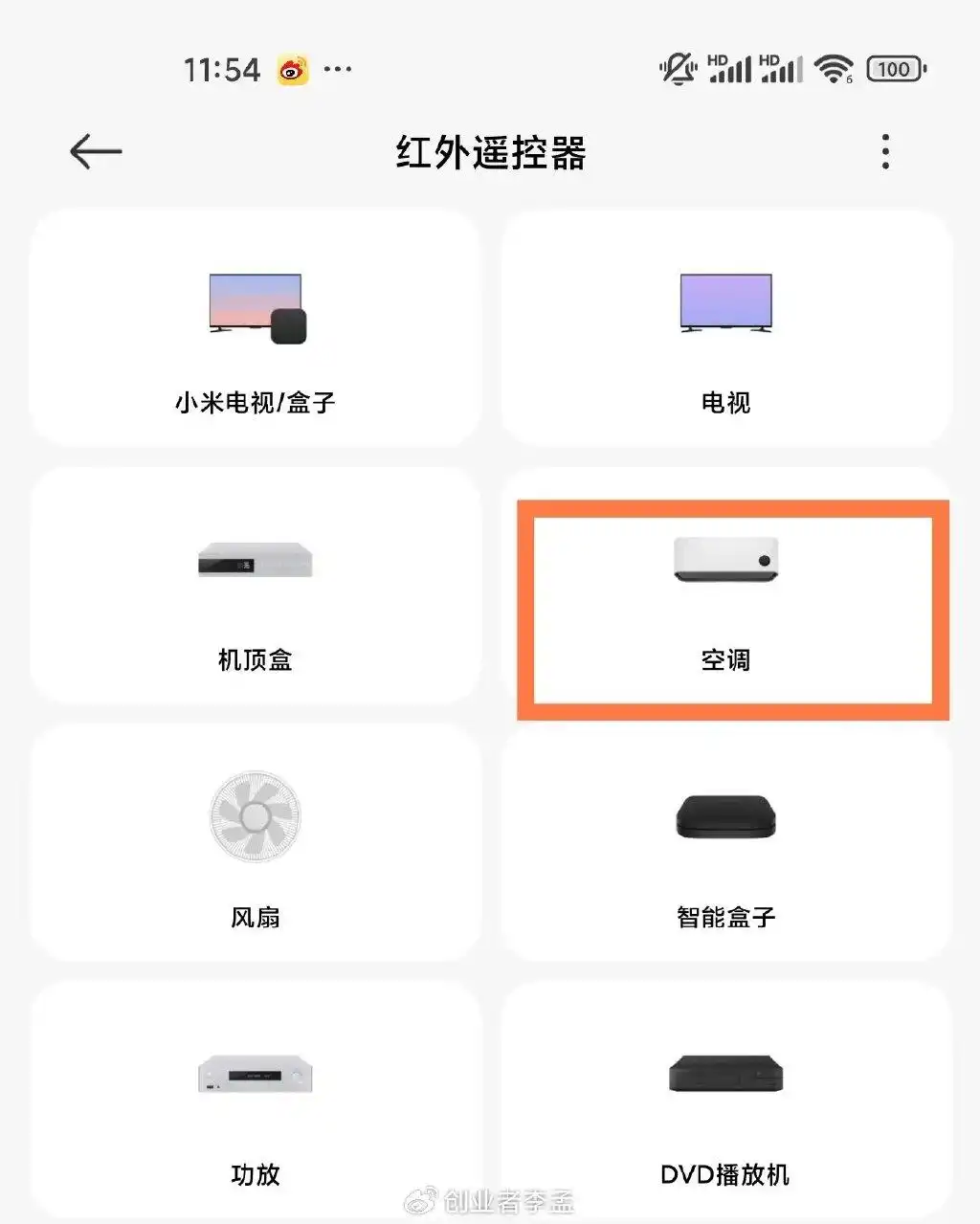Tap the 创业者李孟 watermark text
The height and width of the screenshot is (1224, 980).
click(507, 1201)
